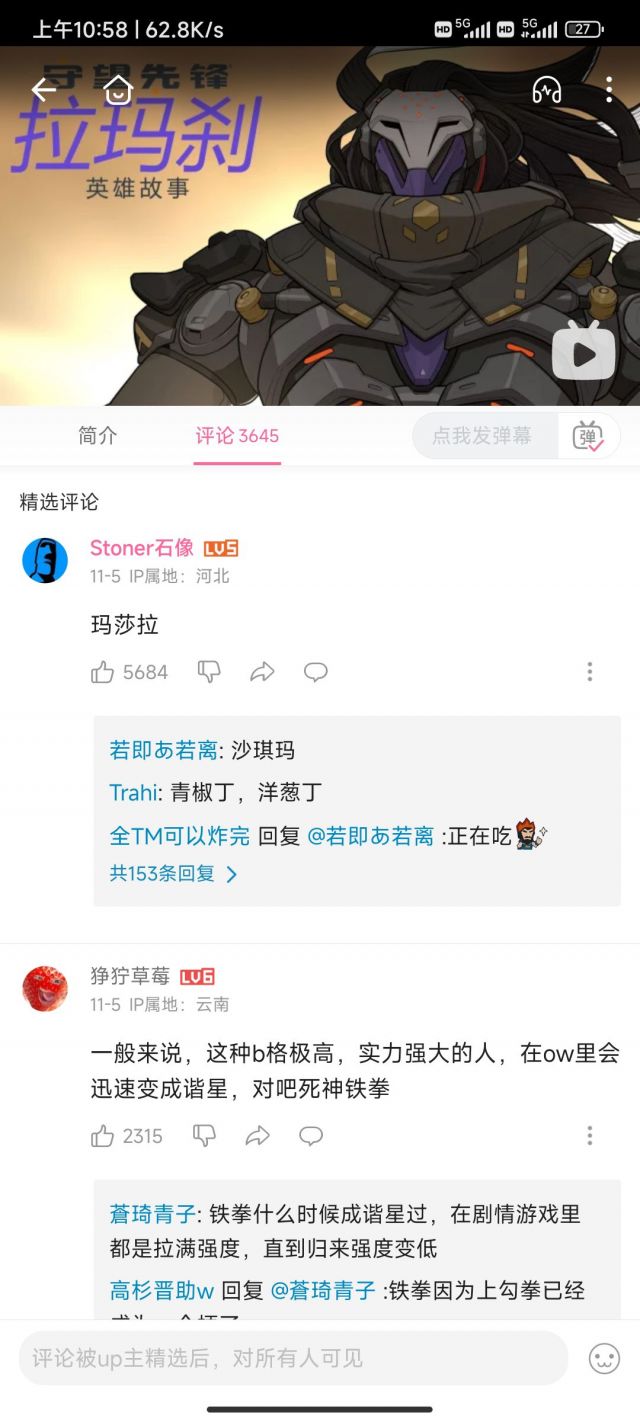Open the headphone audio mode icon

[x=546, y=90]
